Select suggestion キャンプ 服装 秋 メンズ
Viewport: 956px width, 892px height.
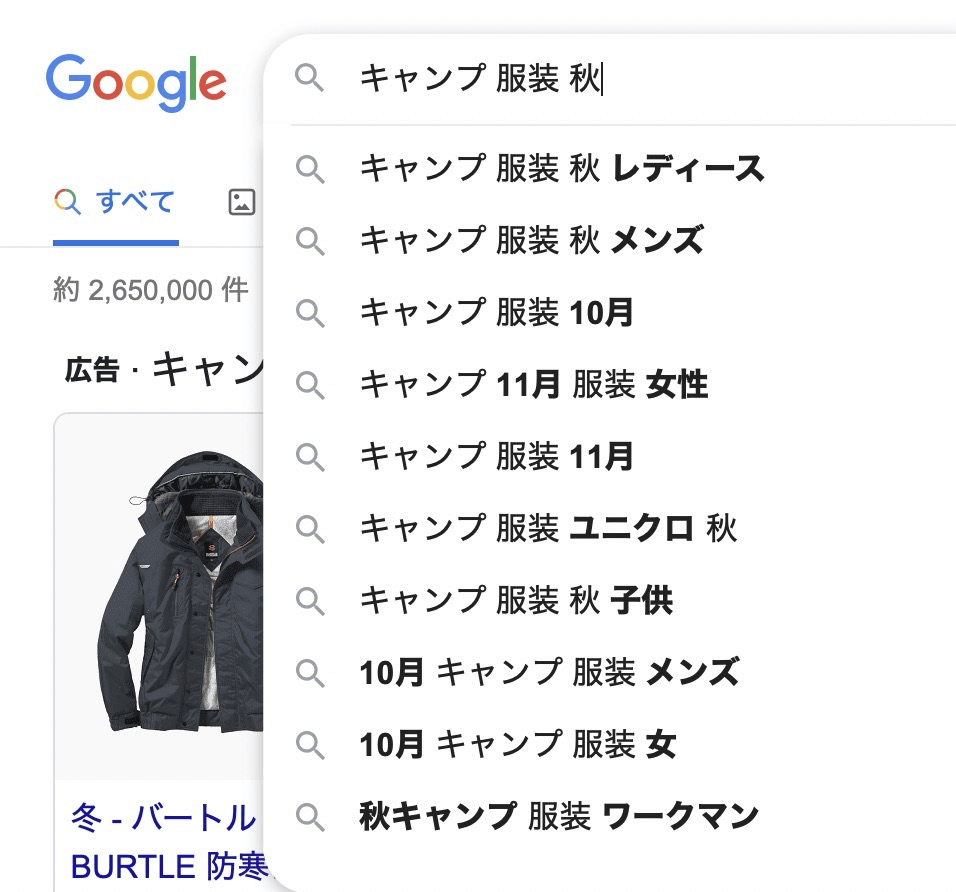(531, 241)
